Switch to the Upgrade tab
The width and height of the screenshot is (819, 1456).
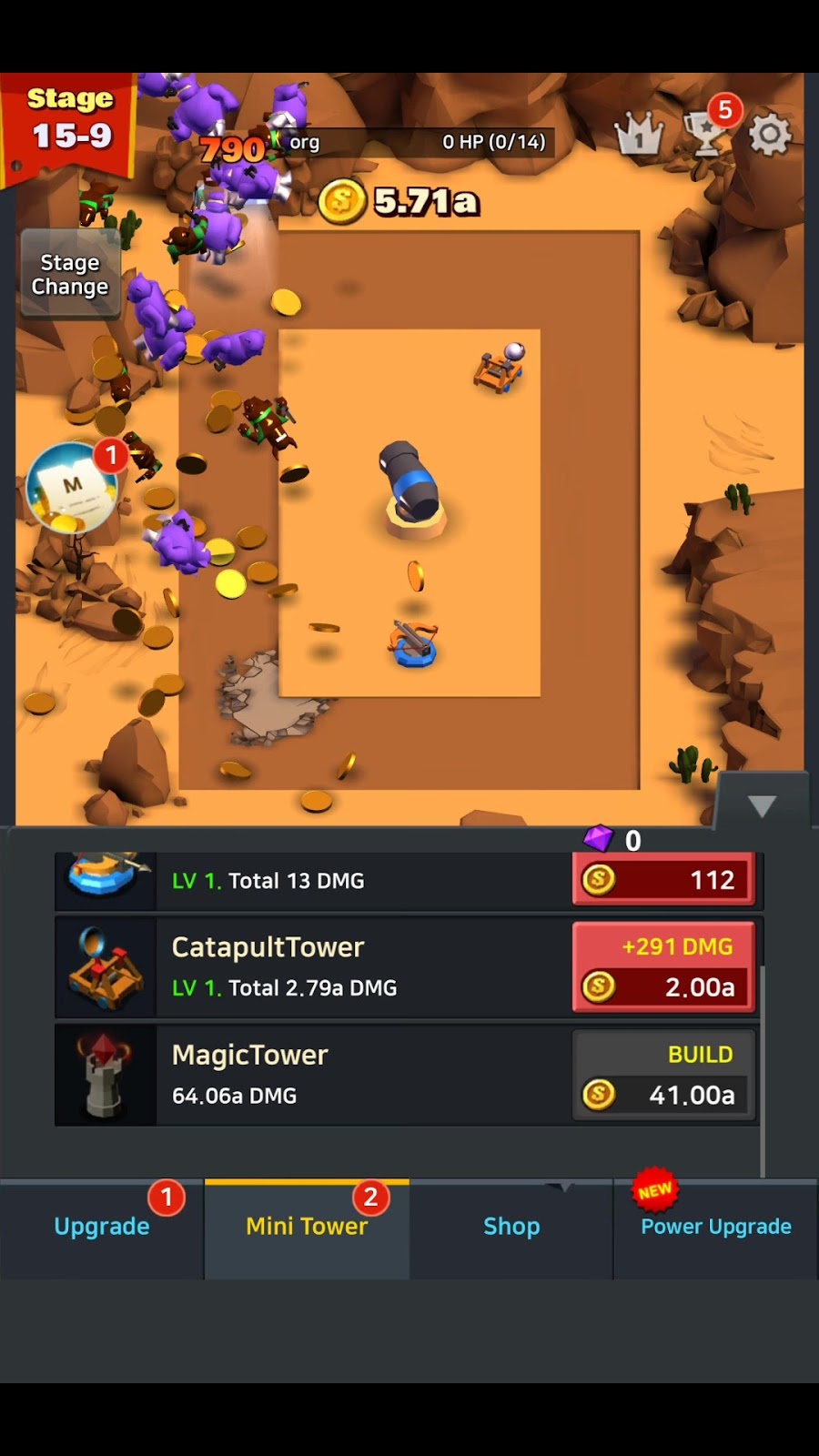point(102,1227)
